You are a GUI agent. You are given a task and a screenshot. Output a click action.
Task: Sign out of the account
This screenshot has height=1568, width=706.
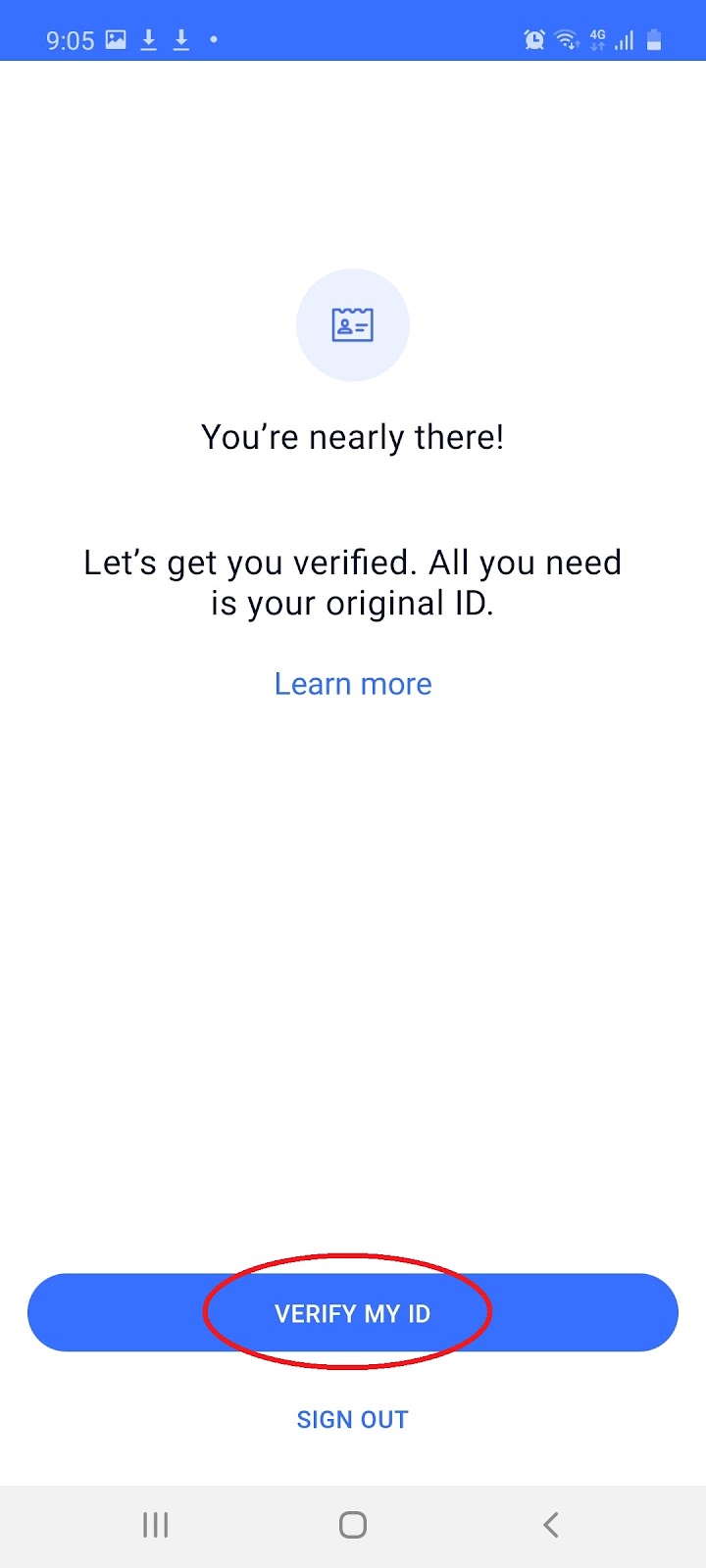coord(352,1419)
